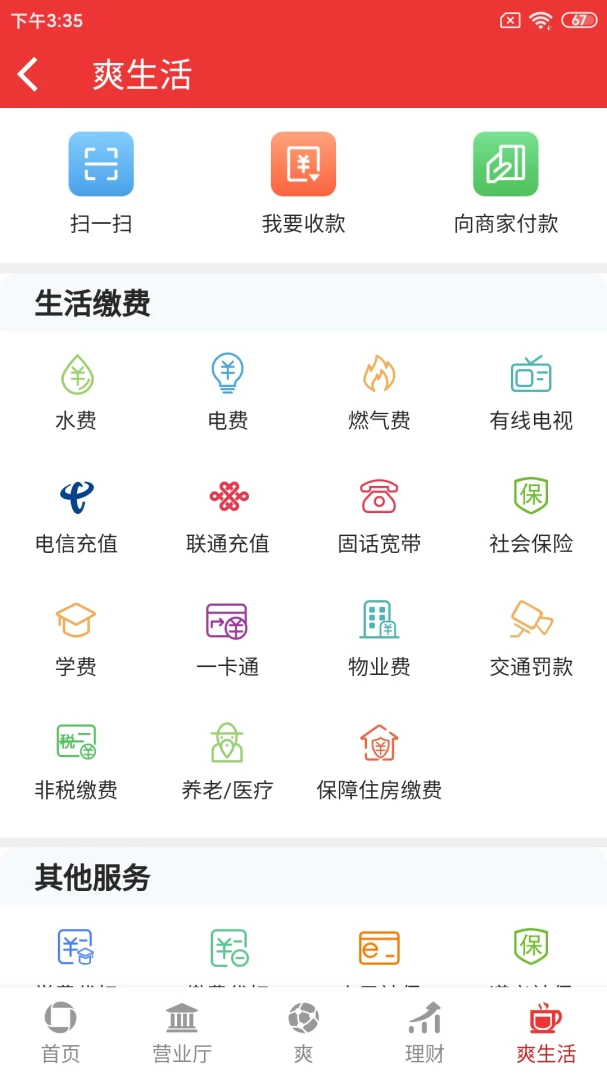Screen dimensions: 607x1080
Task: Go back using the top-left arrow
Action: pos(28,75)
